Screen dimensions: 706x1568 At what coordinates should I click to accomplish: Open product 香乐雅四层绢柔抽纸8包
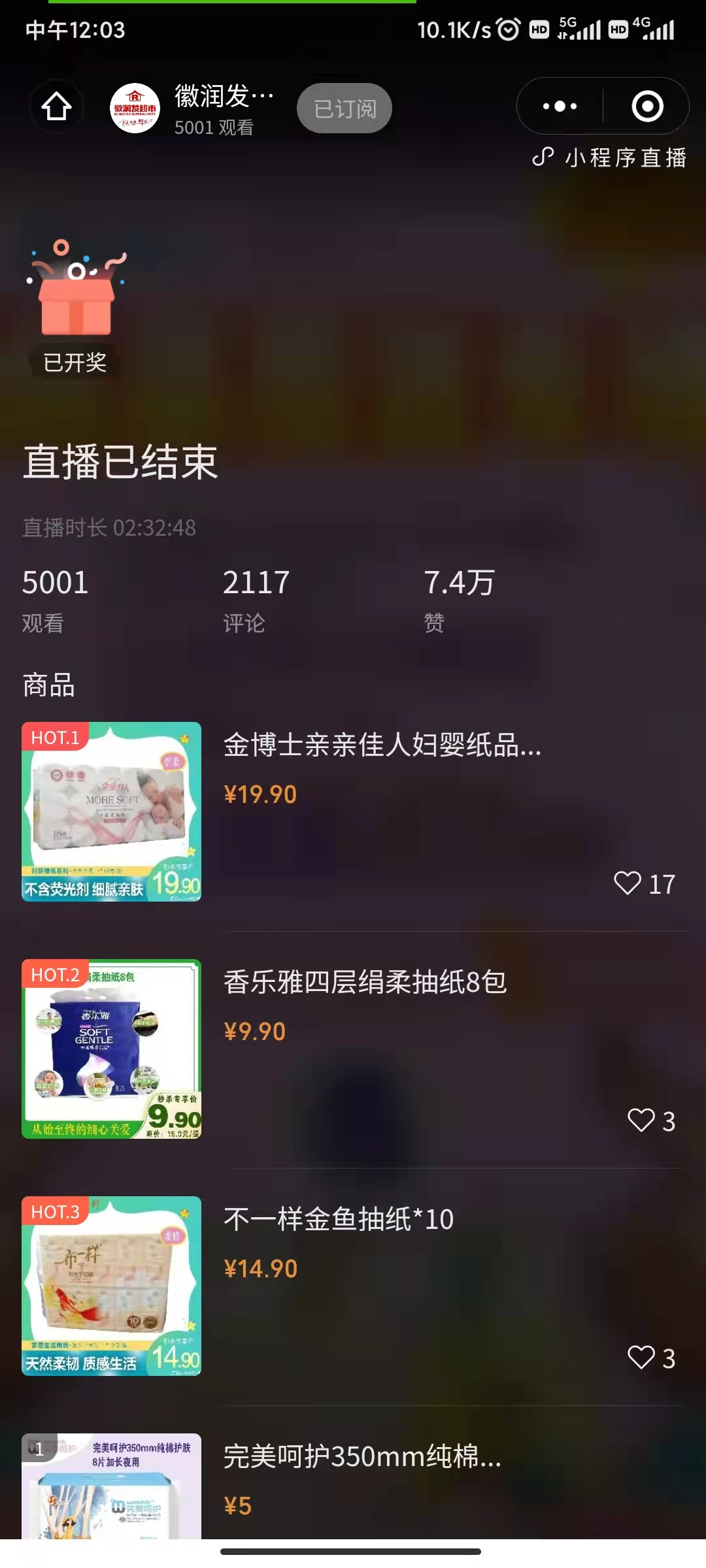365,983
